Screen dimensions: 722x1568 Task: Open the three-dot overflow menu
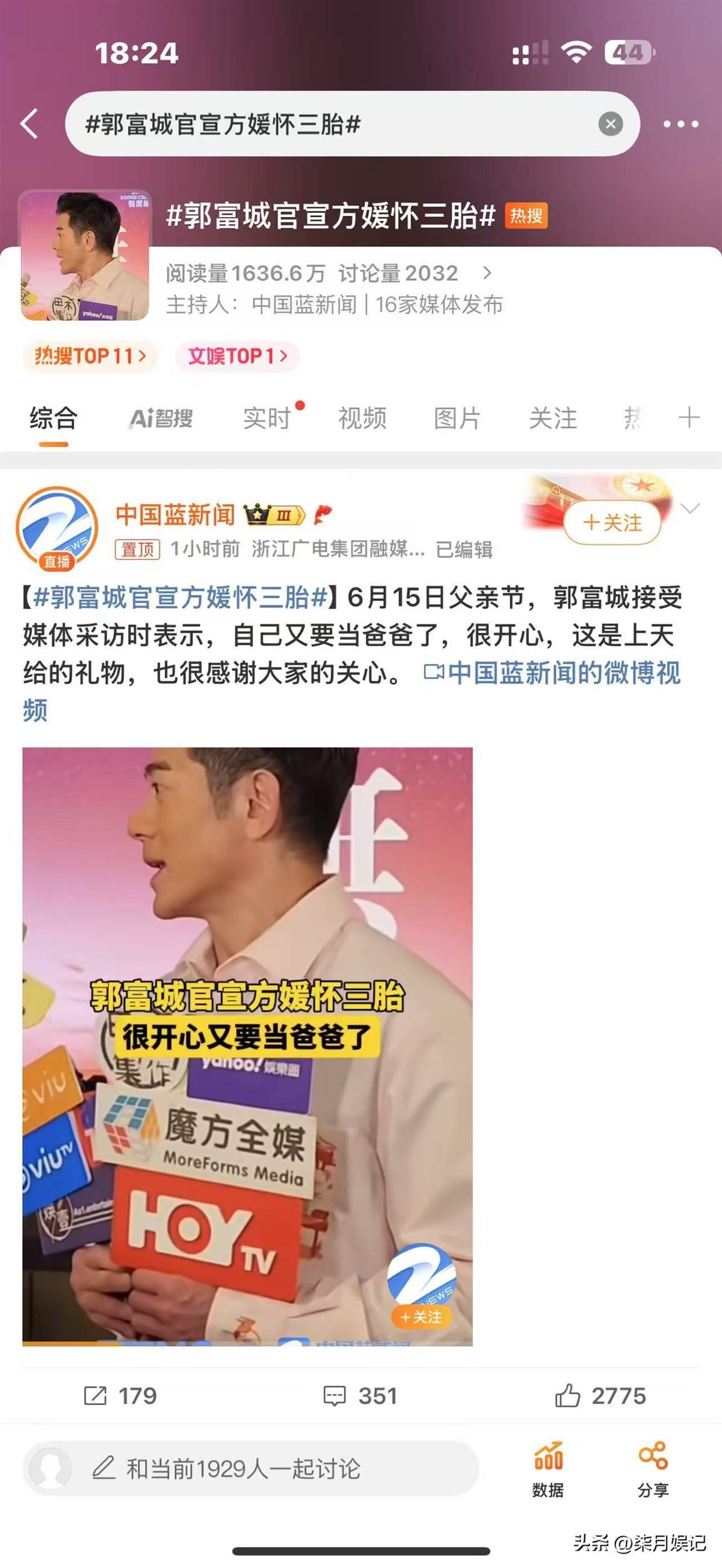click(680, 124)
